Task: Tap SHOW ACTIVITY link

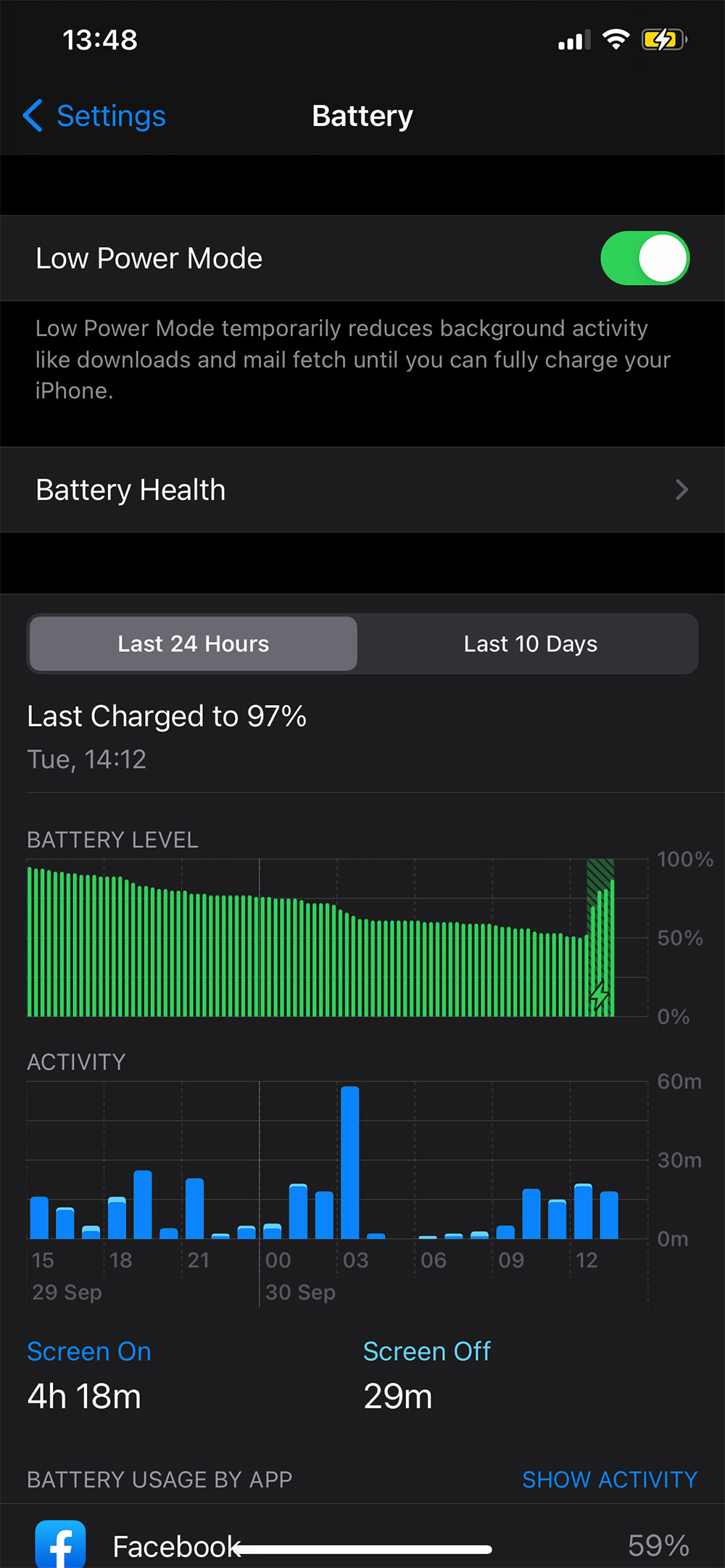Action: tap(609, 1480)
